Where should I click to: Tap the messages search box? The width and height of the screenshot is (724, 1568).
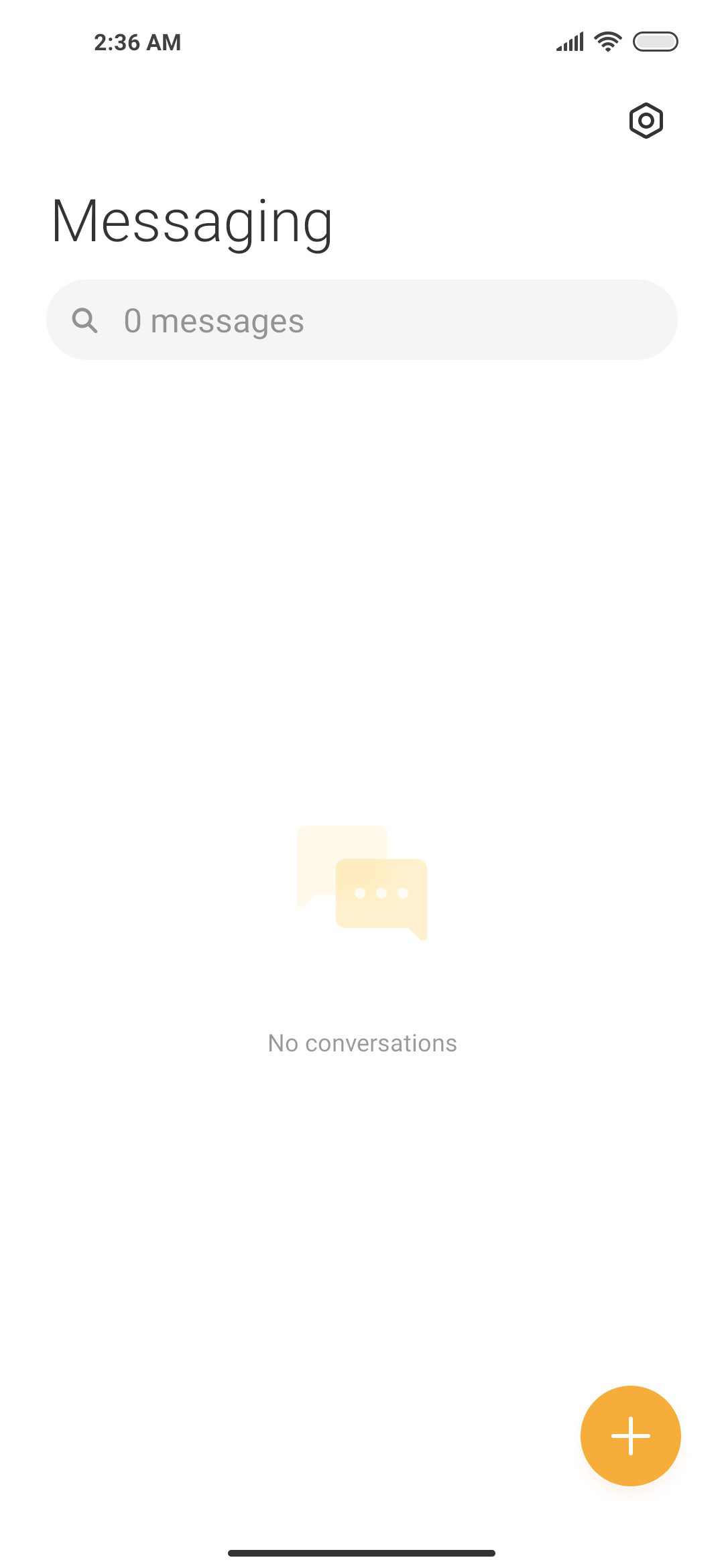pos(362,320)
